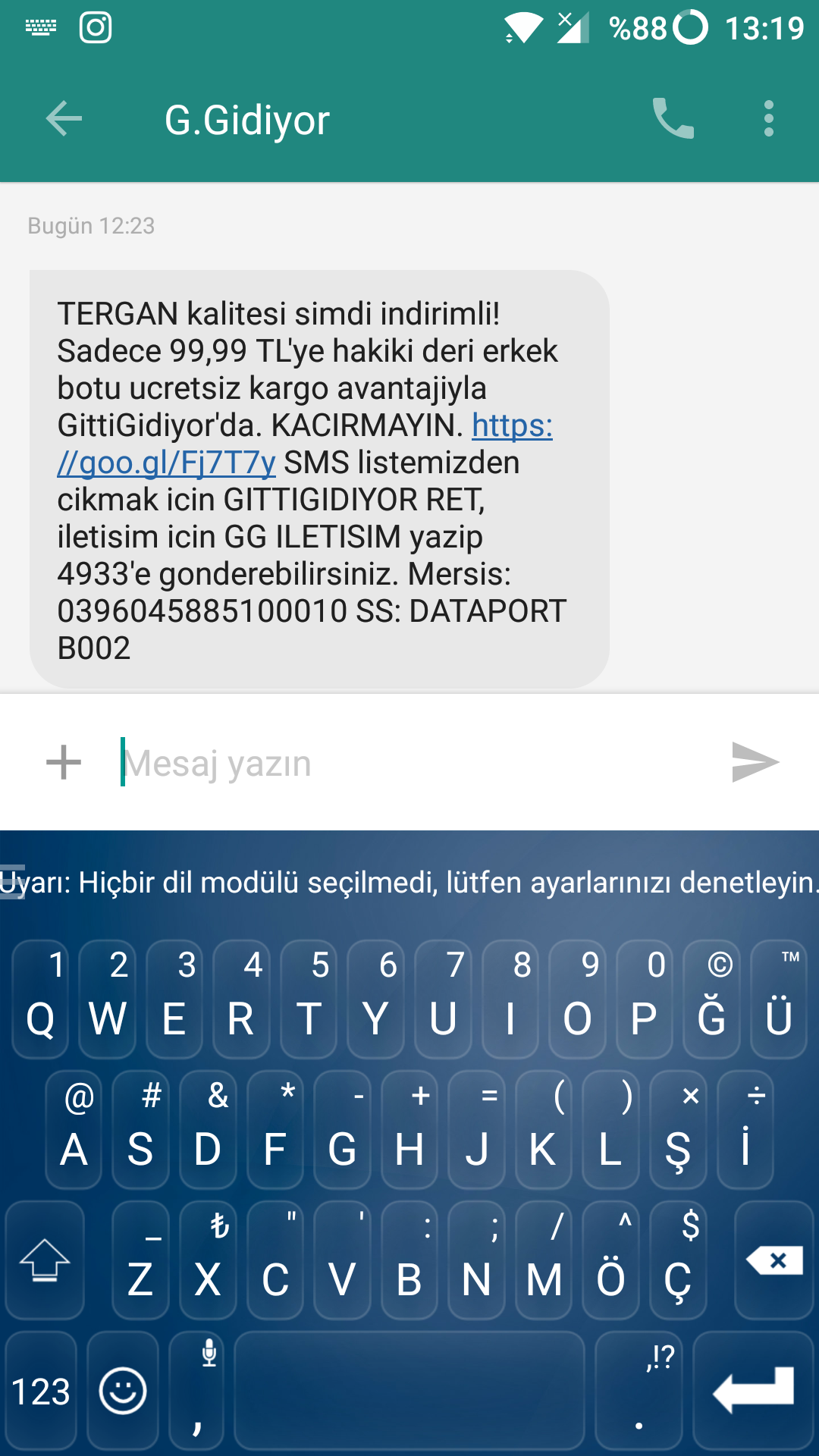Image resolution: width=819 pixels, height=1456 pixels.
Task: Open the overflow menu
Action: coord(769,119)
